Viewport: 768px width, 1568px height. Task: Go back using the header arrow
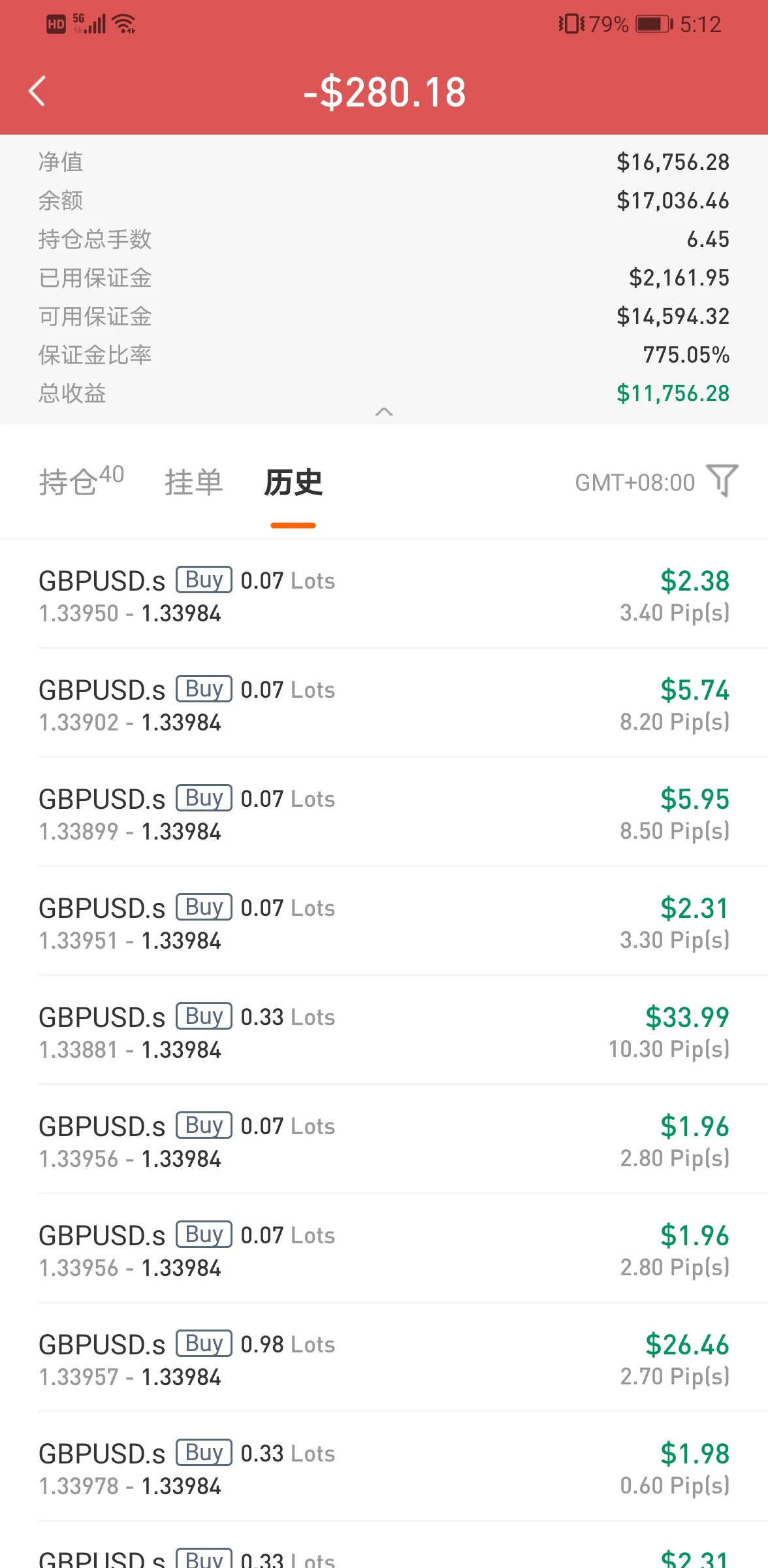click(37, 91)
